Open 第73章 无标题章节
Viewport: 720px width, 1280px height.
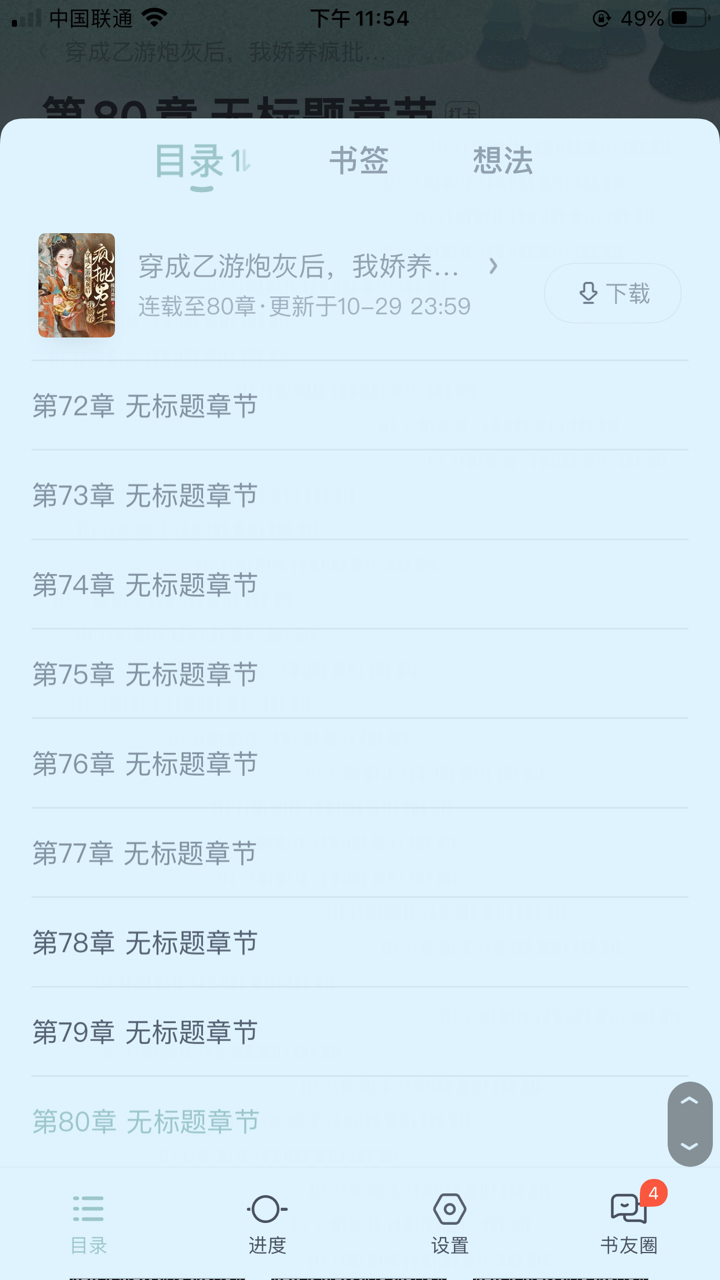pyautogui.click(x=145, y=495)
